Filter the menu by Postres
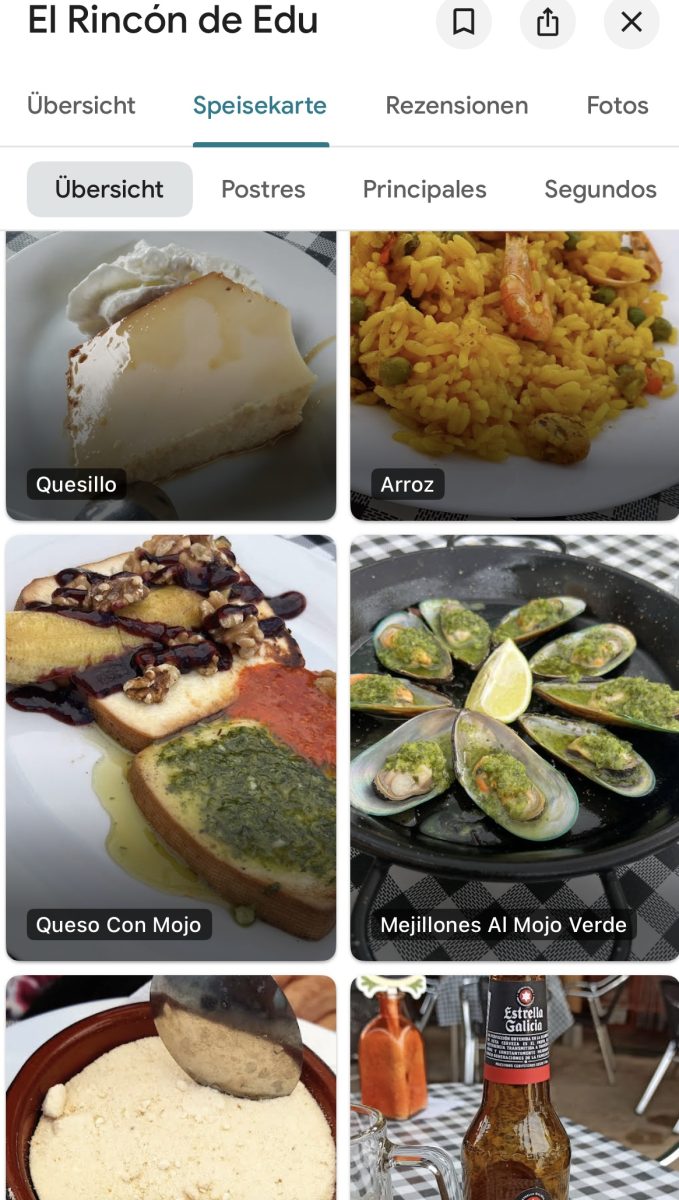The image size is (679, 1200). (263, 189)
